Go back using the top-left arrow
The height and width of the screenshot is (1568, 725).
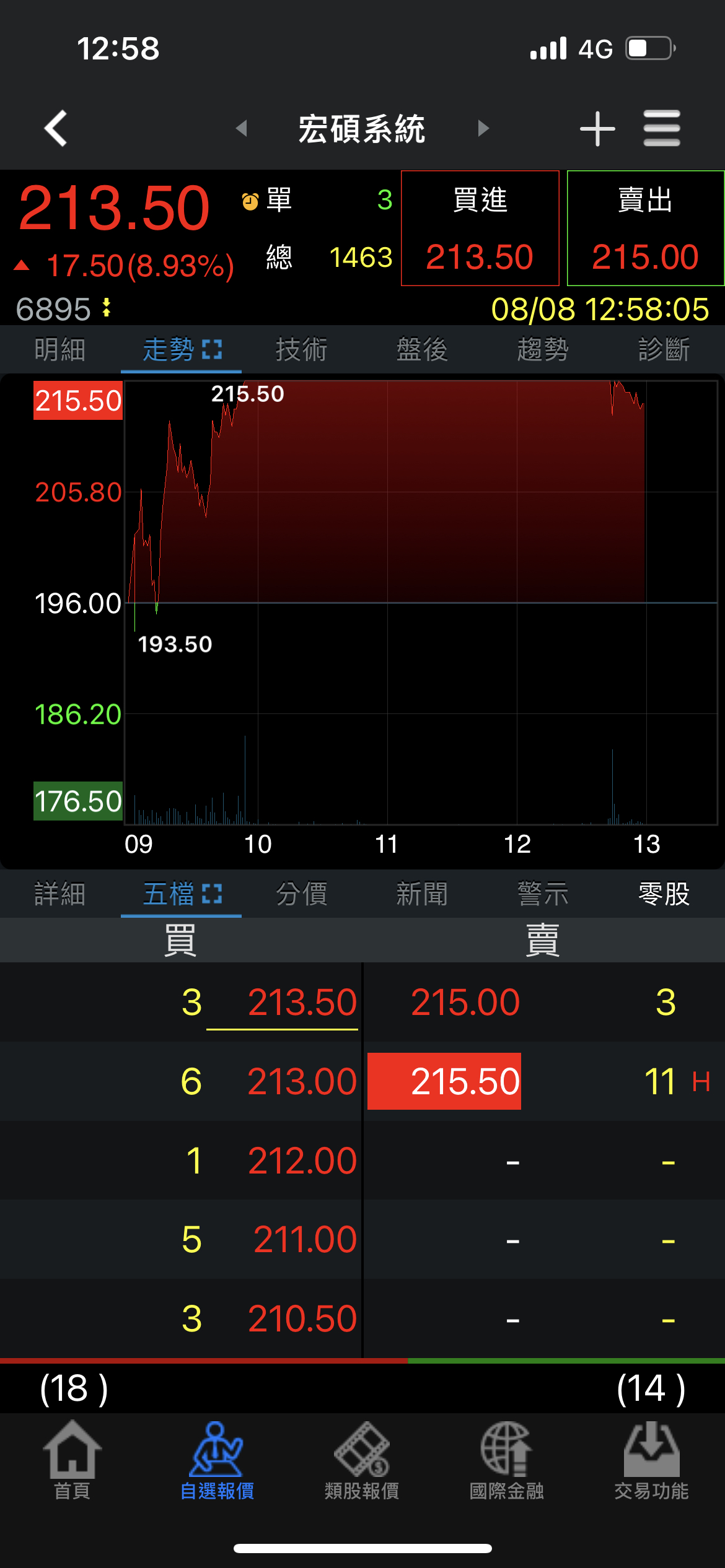tap(56, 129)
